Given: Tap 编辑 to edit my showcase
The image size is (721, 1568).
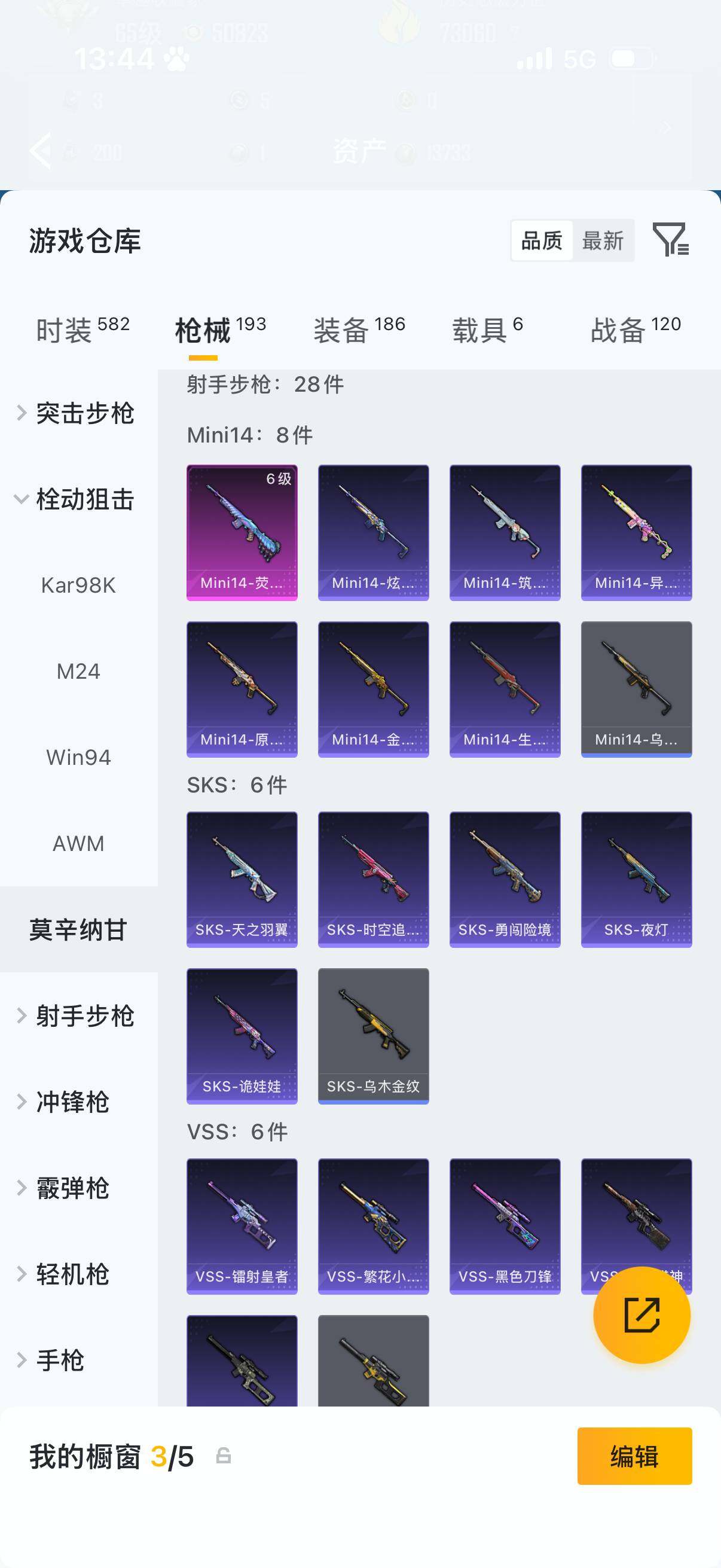Looking at the screenshot, I should coord(634,1456).
